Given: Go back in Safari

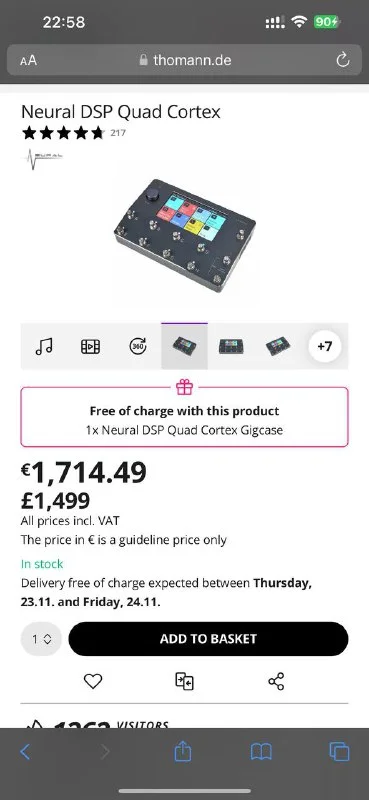Looking at the screenshot, I should (x=25, y=752).
